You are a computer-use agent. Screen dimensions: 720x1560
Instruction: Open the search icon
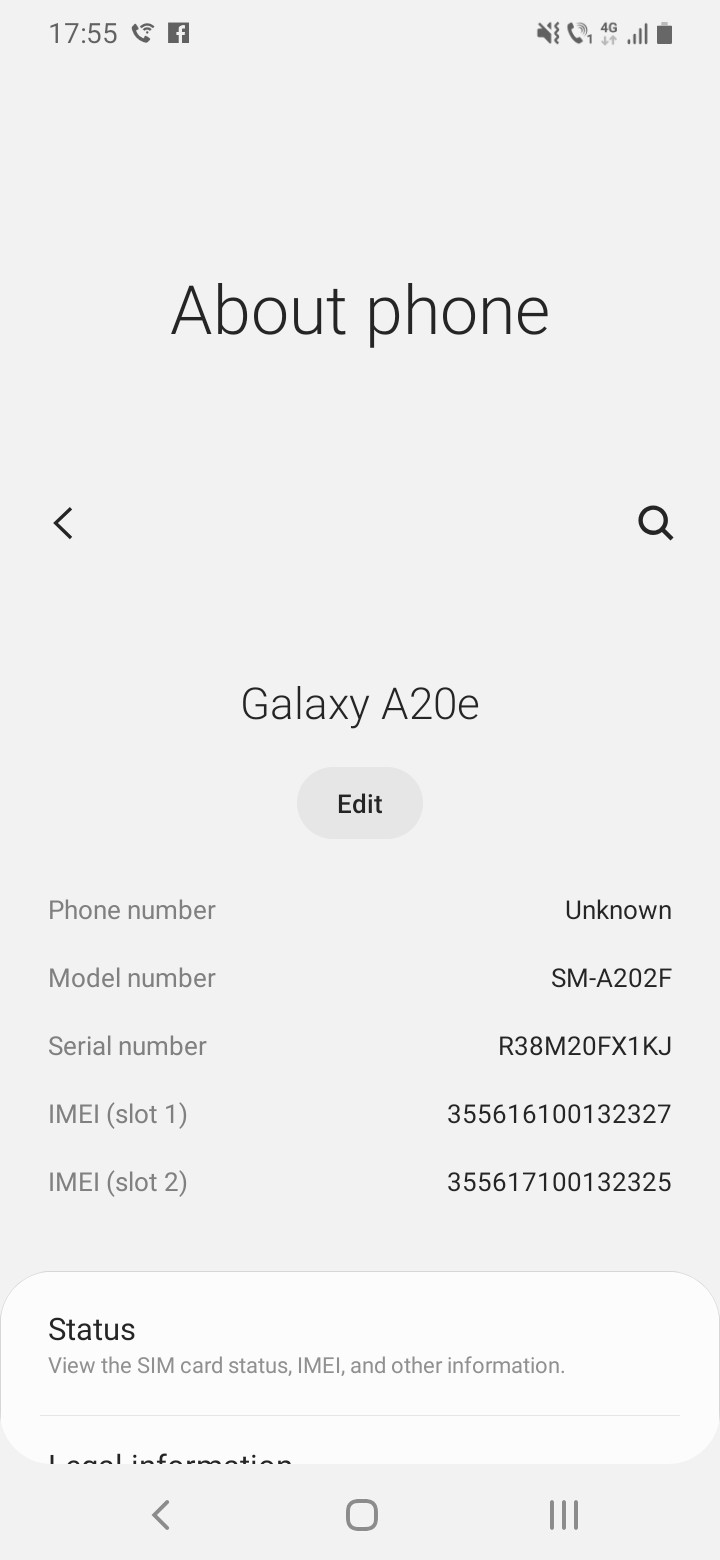click(x=655, y=523)
